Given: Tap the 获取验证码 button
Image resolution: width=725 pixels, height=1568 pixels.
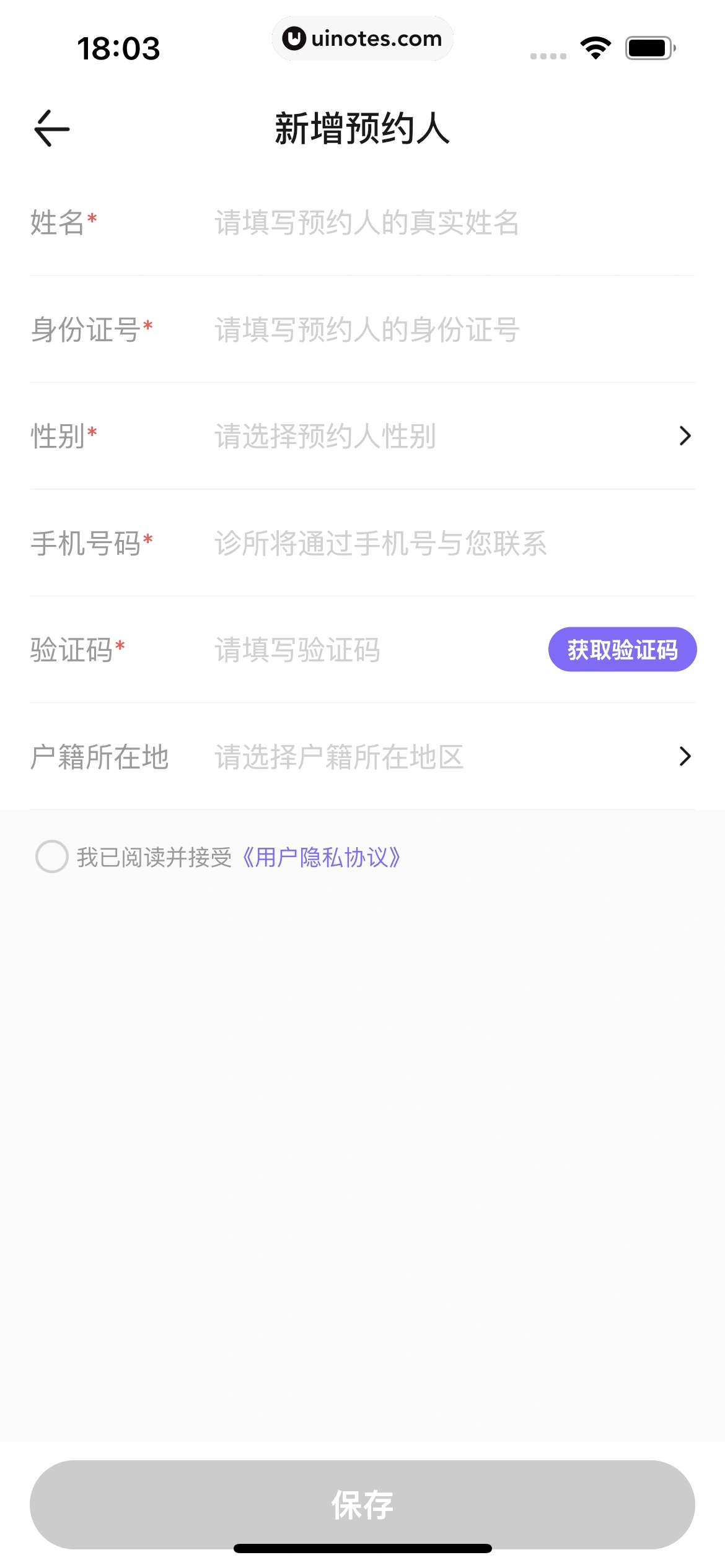Looking at the screenshot, I should coord(622,650).
